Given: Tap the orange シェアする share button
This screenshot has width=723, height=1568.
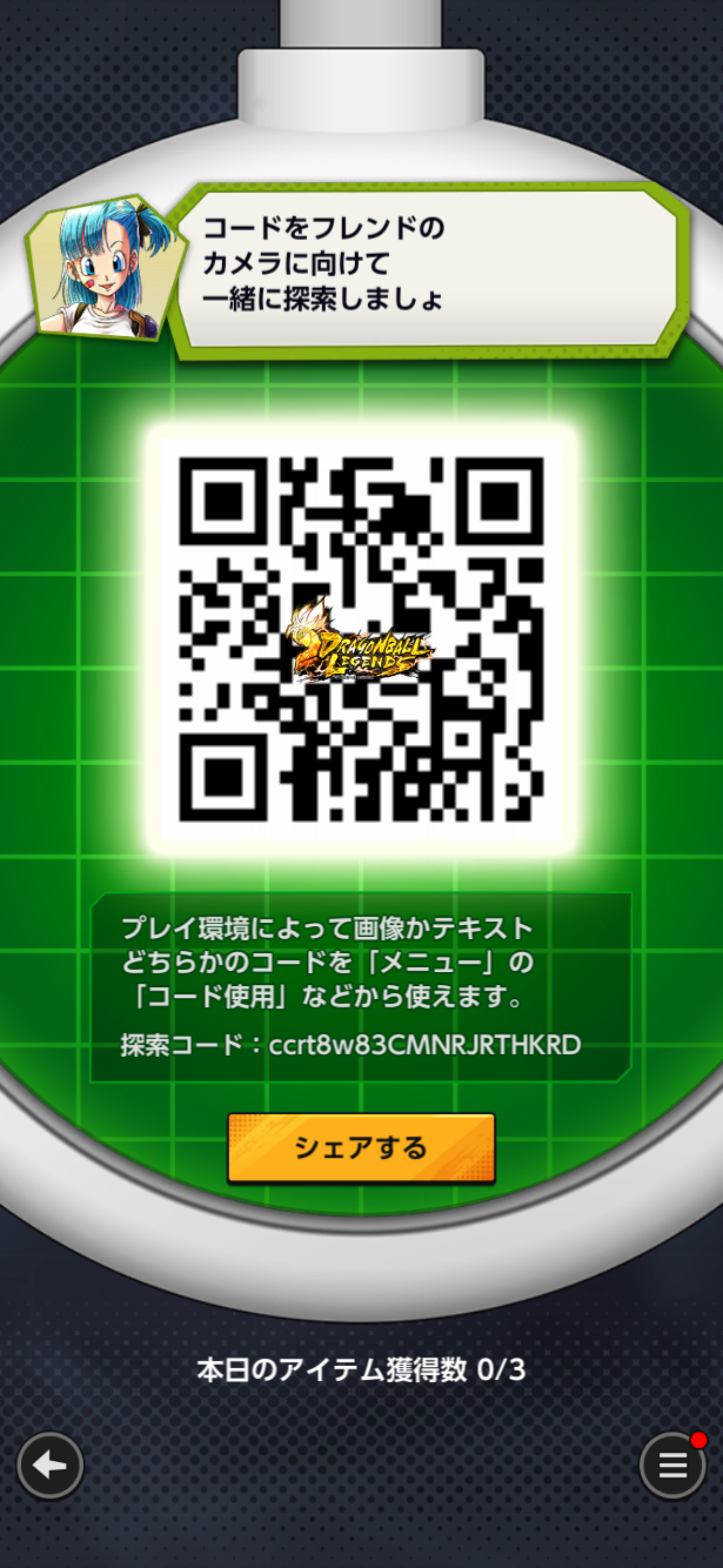Looking at the screenshot, I should [361, 1147].
